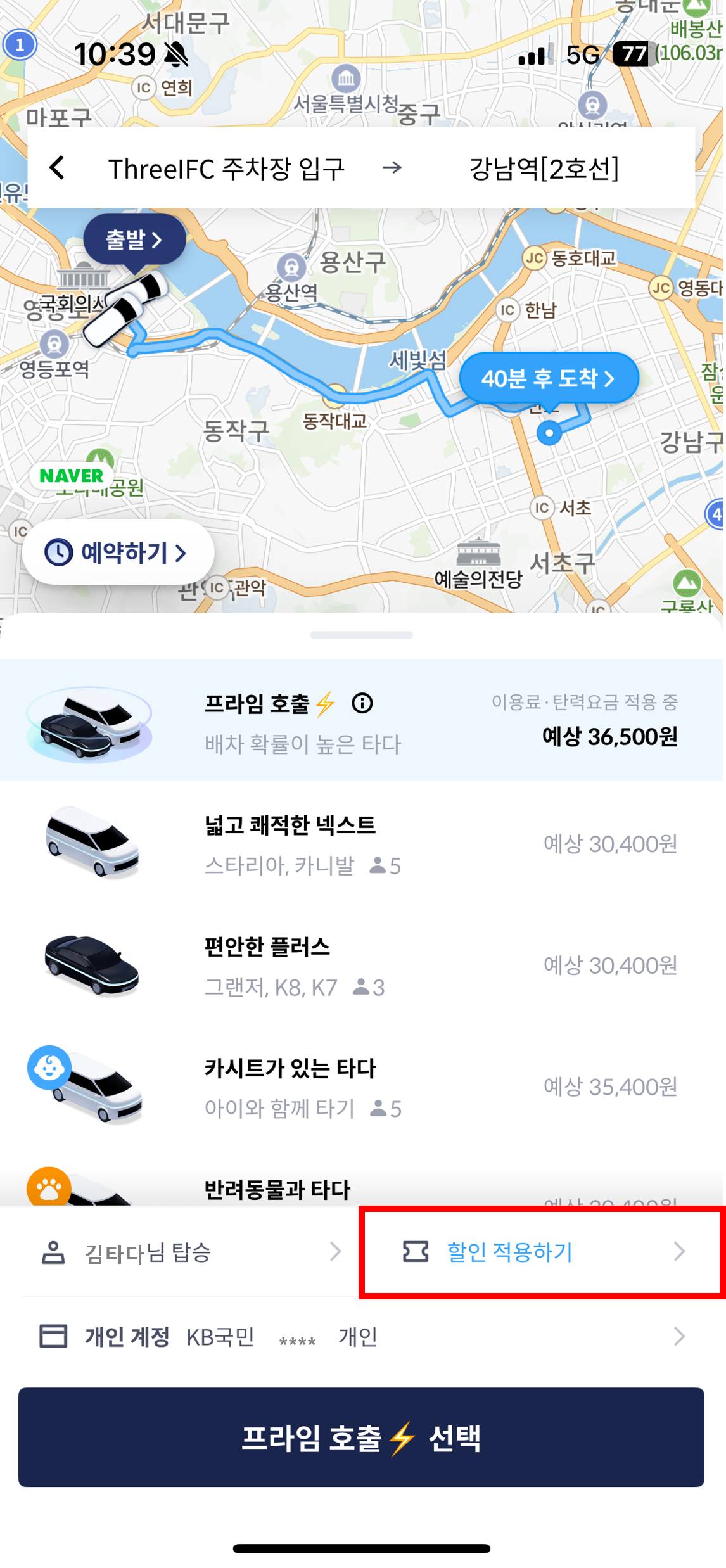Edit the 강남역[2호선] destination field
Viewport: 726px width, 1568px height.
tap(544, 169)
